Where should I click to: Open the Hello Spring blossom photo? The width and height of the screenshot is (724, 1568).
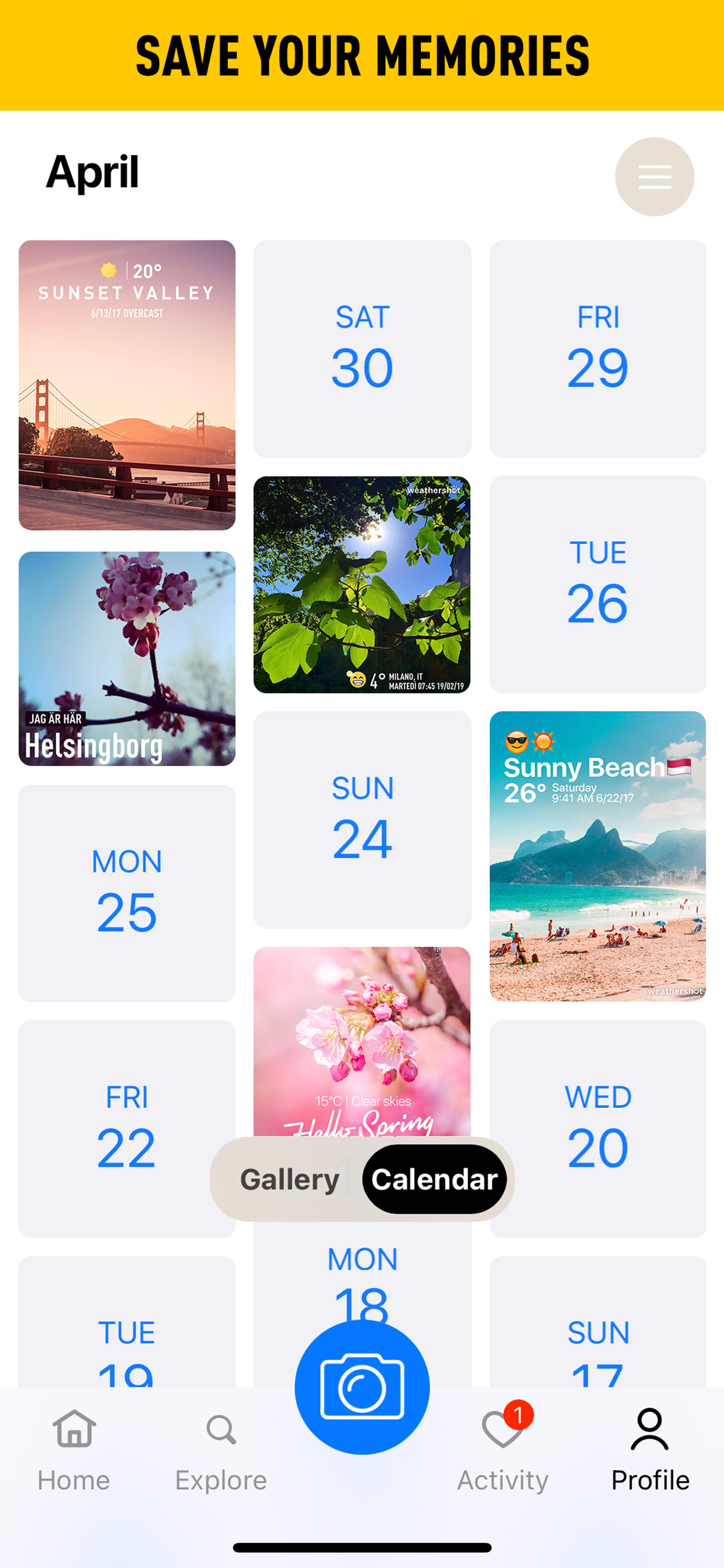362,1035
